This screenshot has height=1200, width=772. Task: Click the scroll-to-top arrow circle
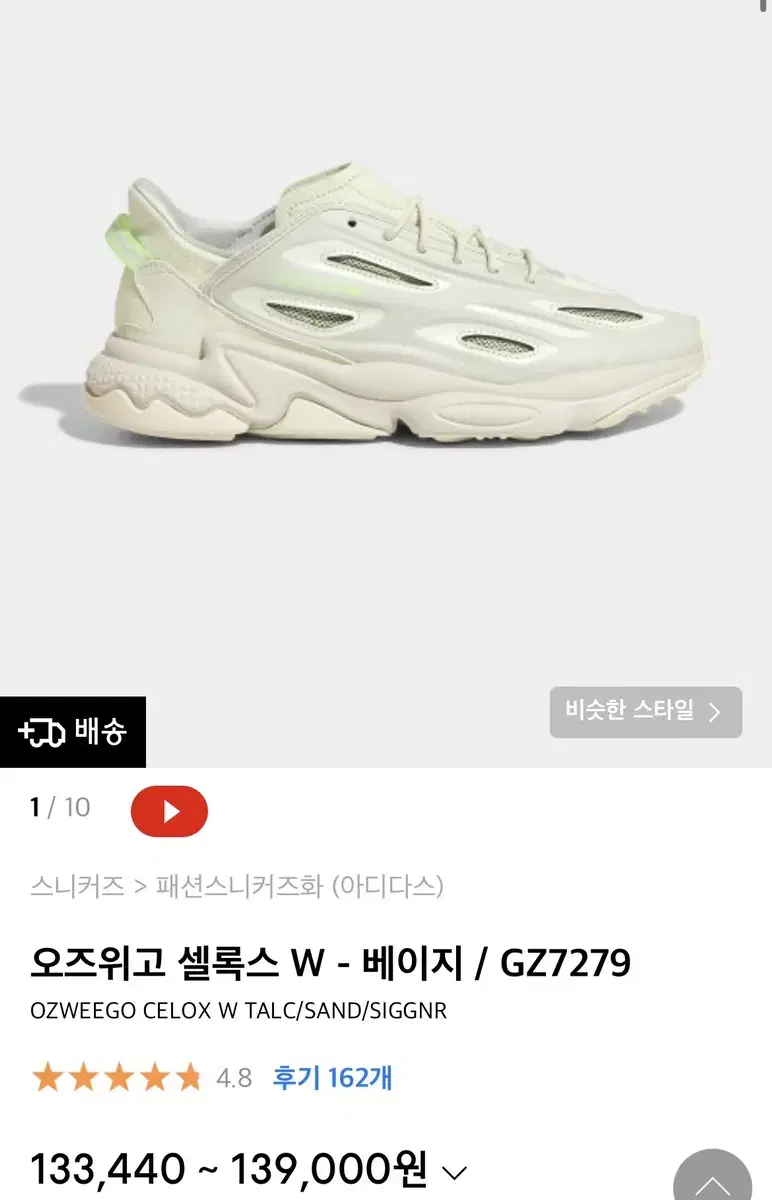[713, 1177]
